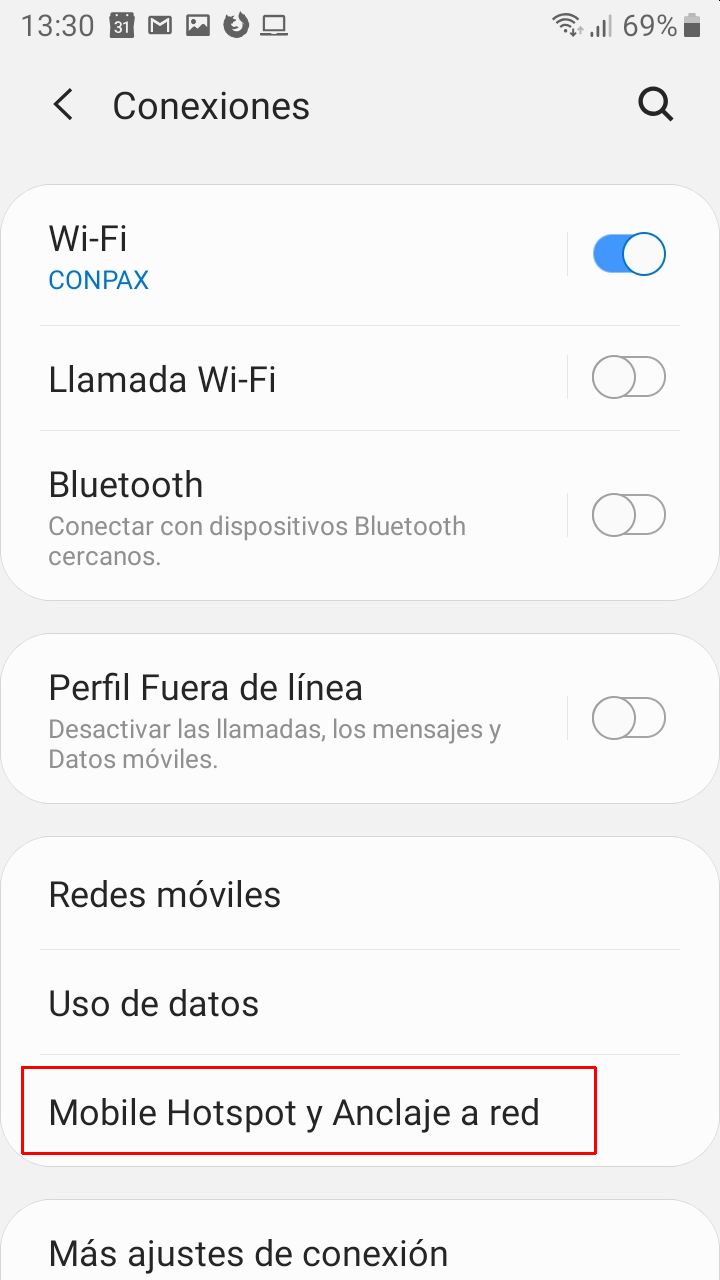Turn off the Wi-Fi switch
720x1280 pixels.
point(629,254)
